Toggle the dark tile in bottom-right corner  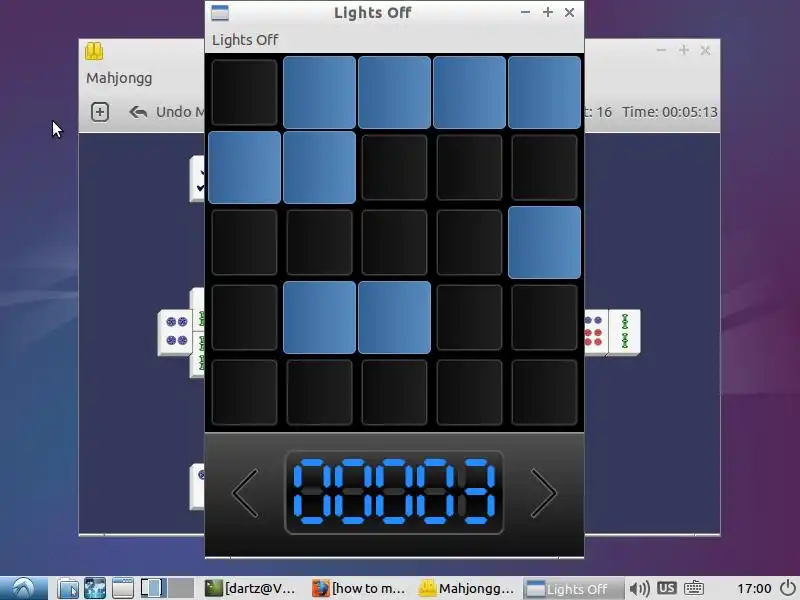coord(544,392)
